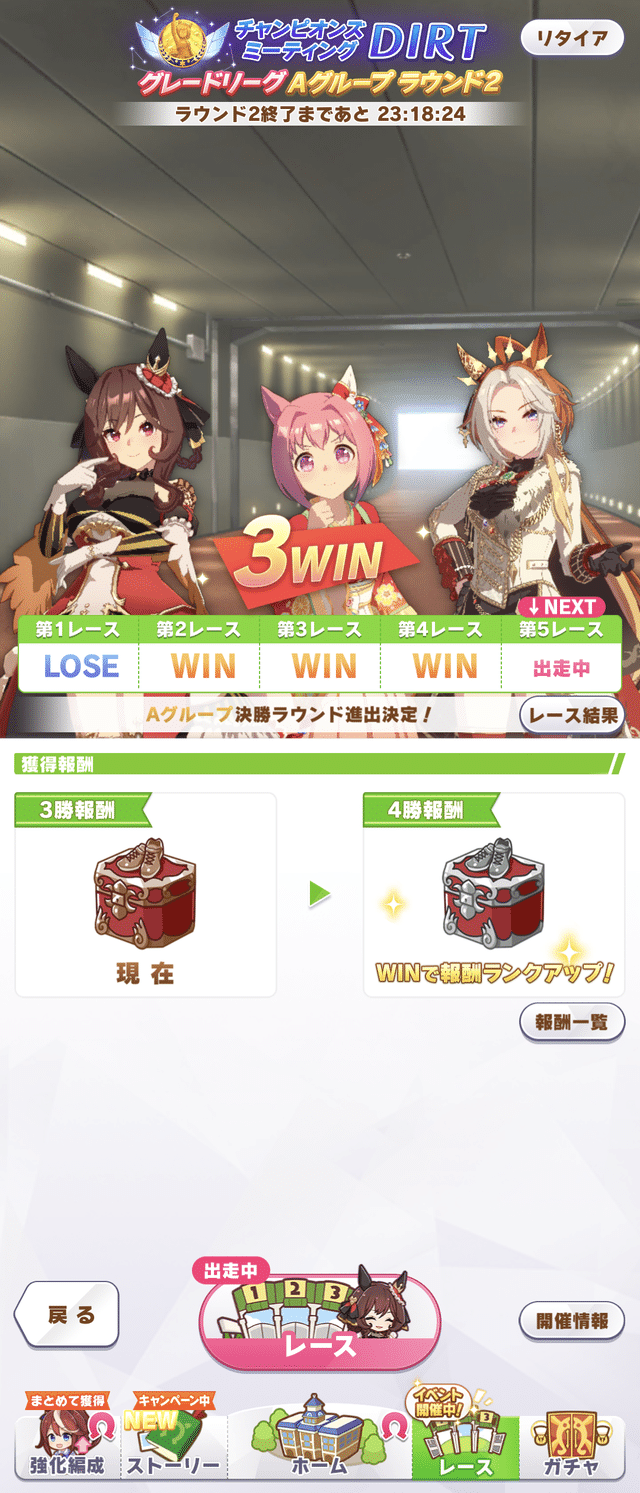This screenshot has width=640, height=1493.
Task: Go back with the 戻る button
Action: 68,1315
